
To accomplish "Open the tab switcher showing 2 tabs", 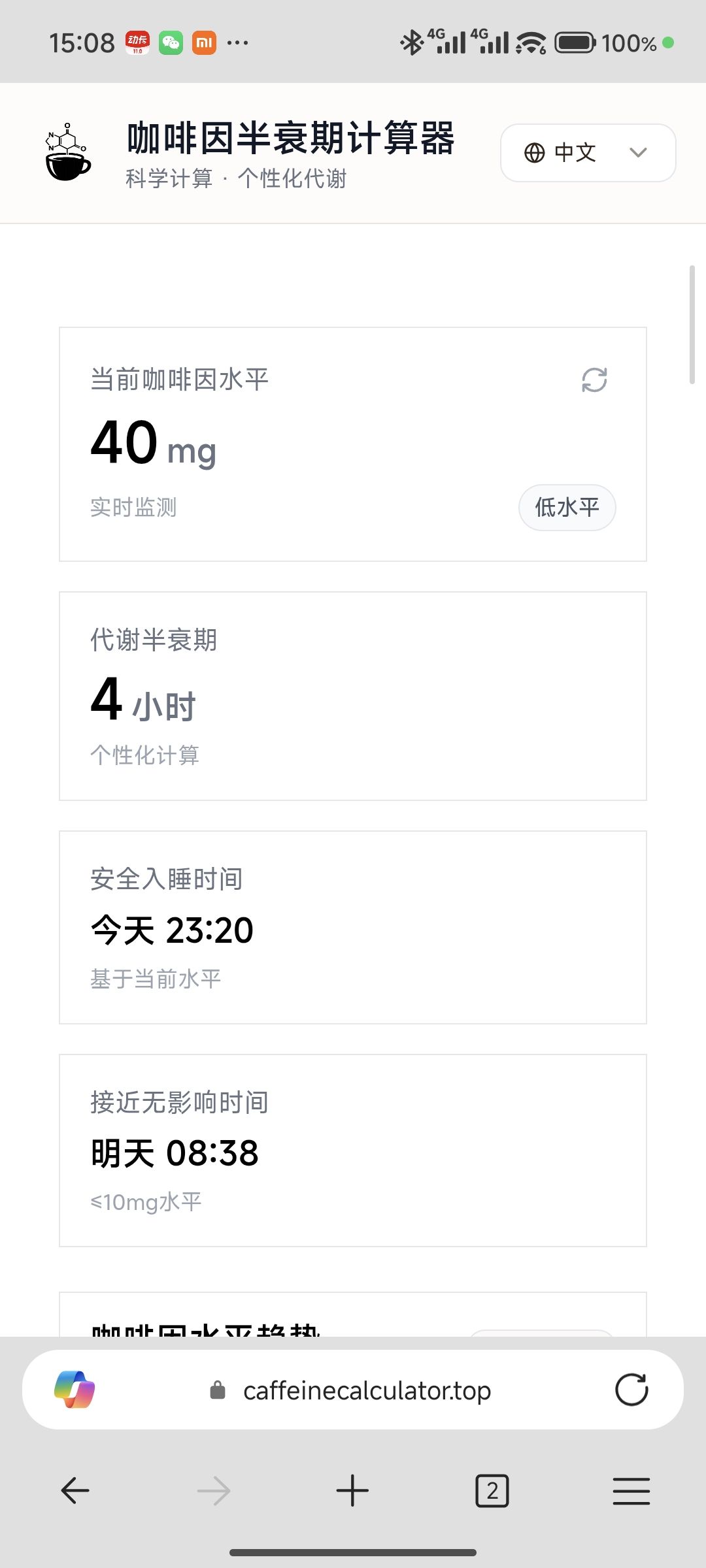I will (x=492, y=1491).
